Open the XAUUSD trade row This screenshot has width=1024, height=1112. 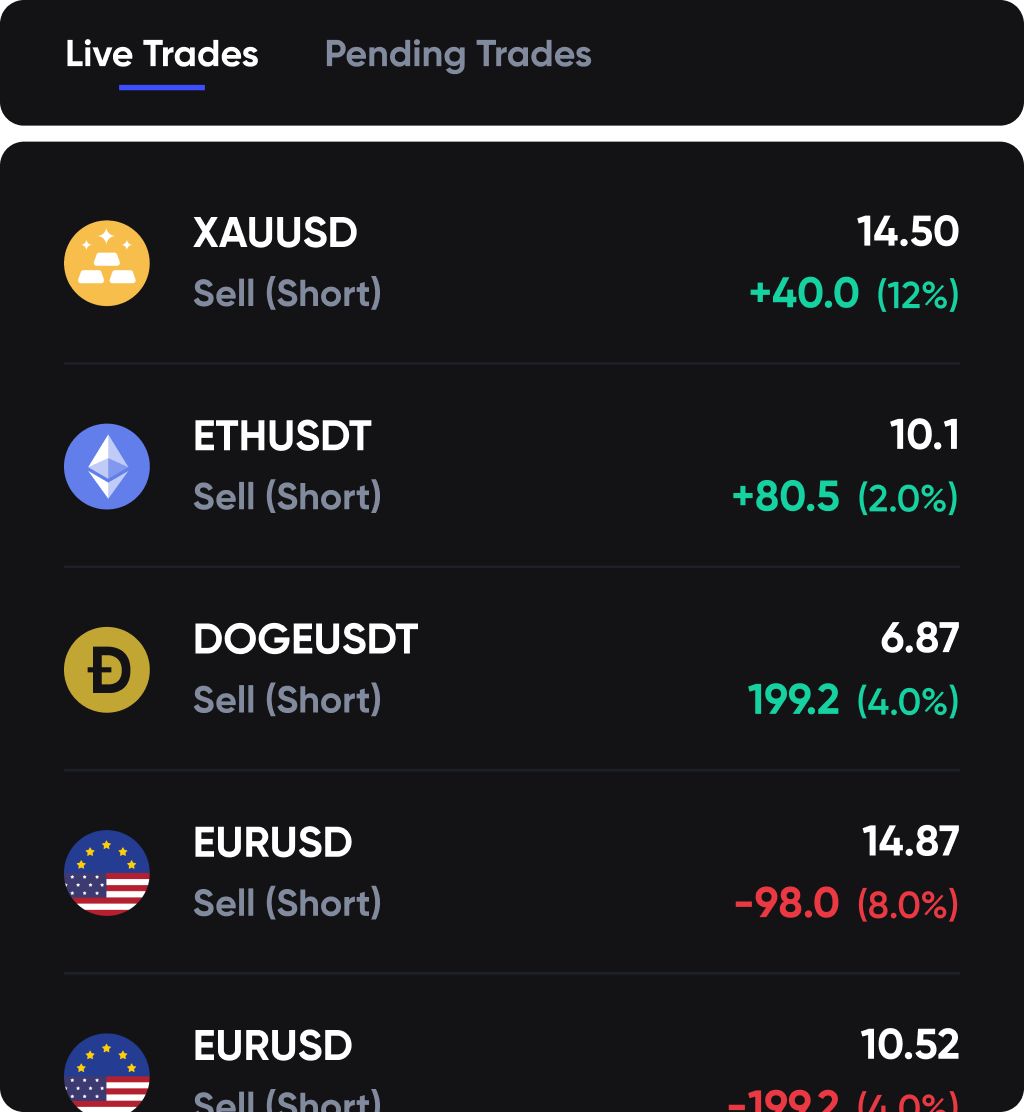coord(512,262)
